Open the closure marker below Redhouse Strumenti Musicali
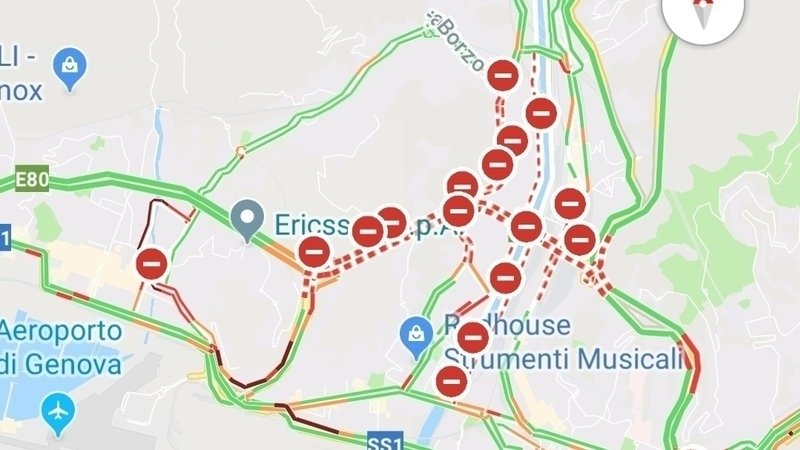Screen dimensions: 800x450 (x=452, y=380)
